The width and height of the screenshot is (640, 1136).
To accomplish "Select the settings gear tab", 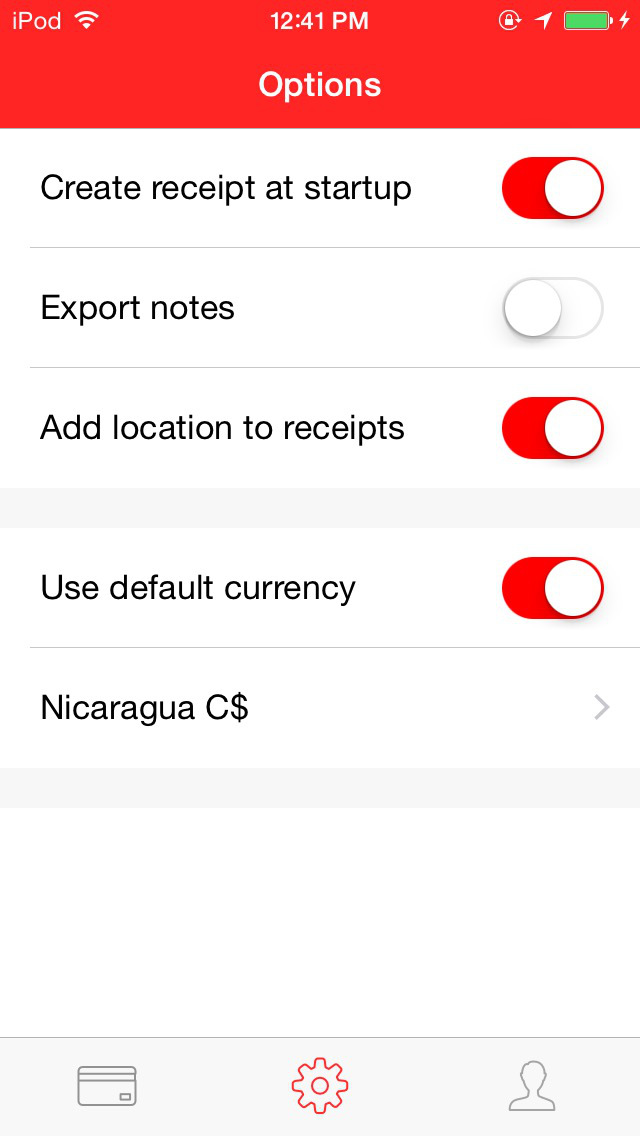I will pos(320,1085).
